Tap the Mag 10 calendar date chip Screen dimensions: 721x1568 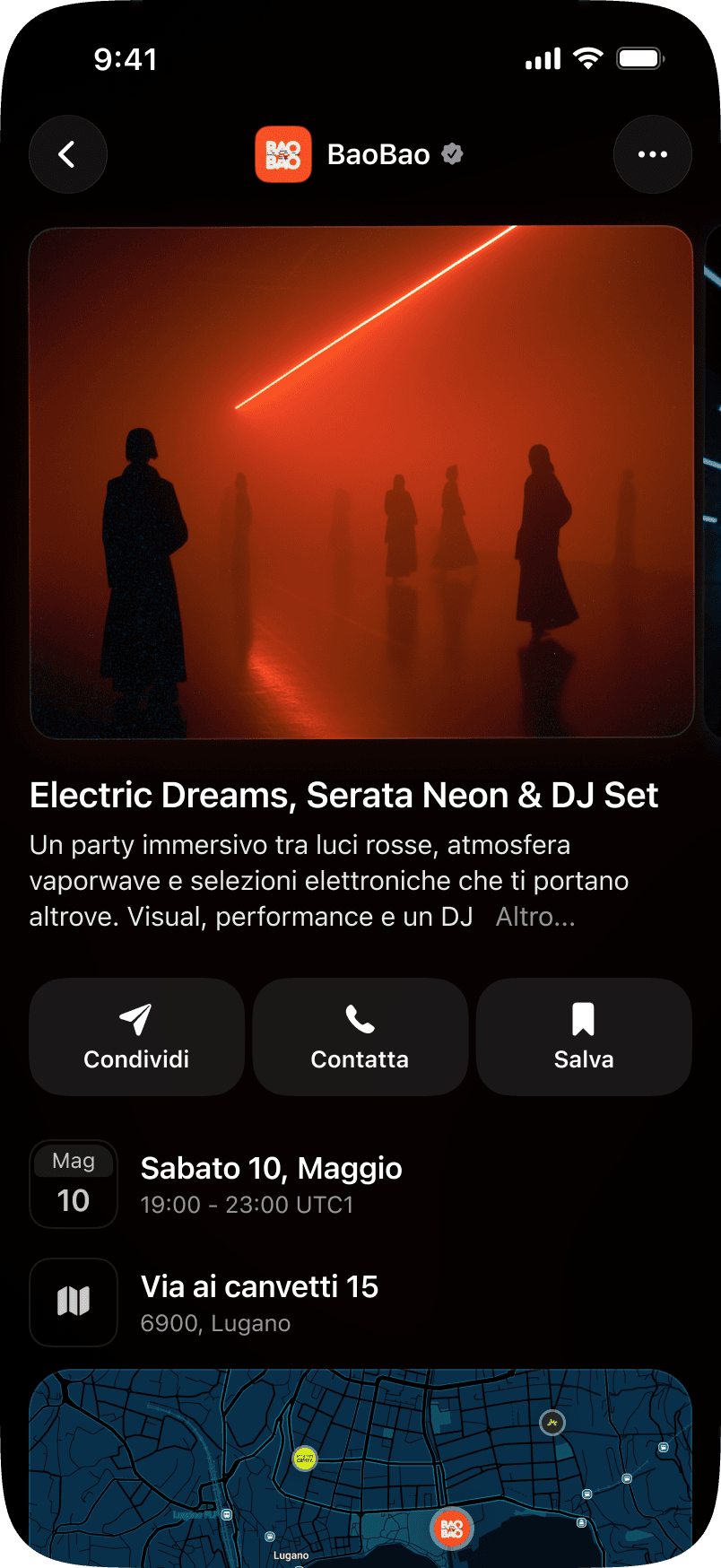coord(73,1183)
